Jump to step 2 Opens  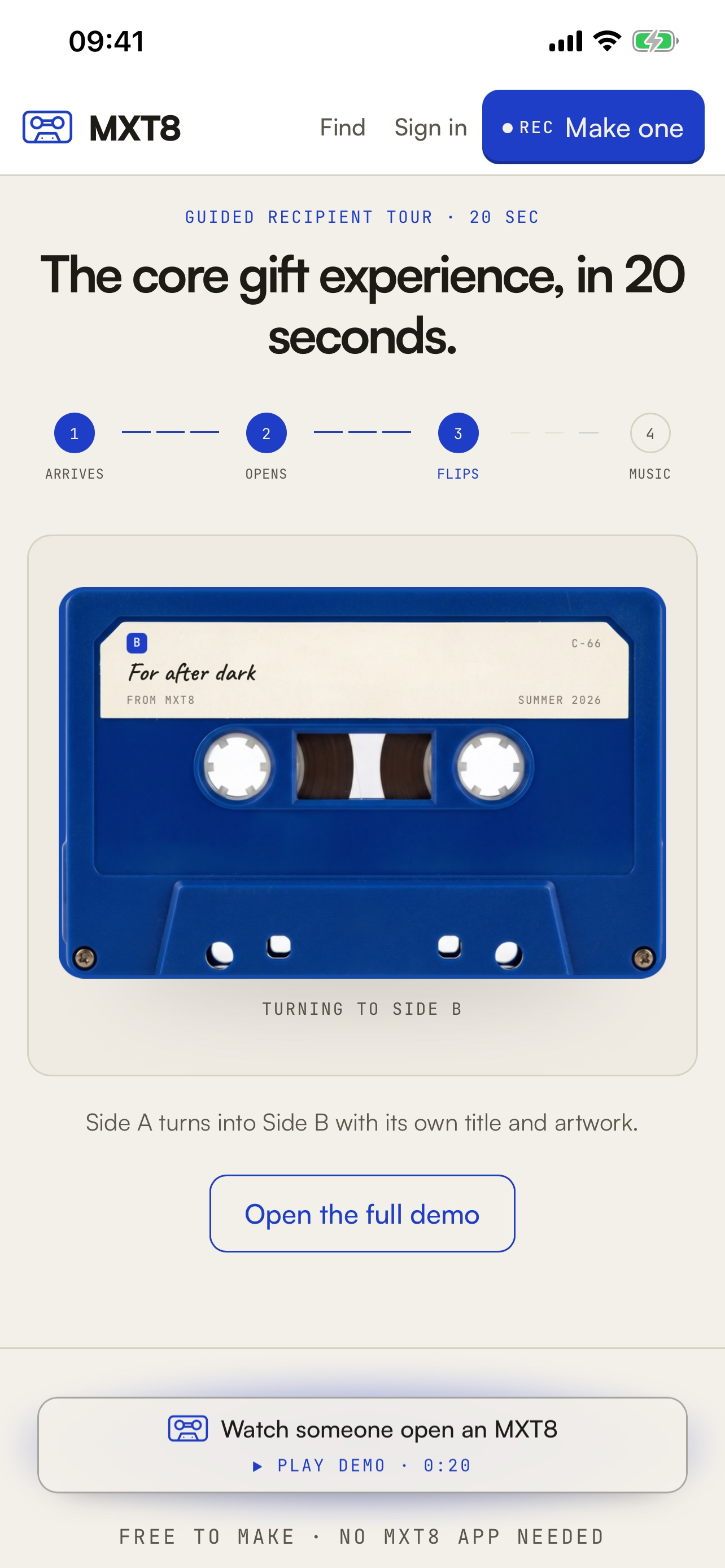click(266, 447)
